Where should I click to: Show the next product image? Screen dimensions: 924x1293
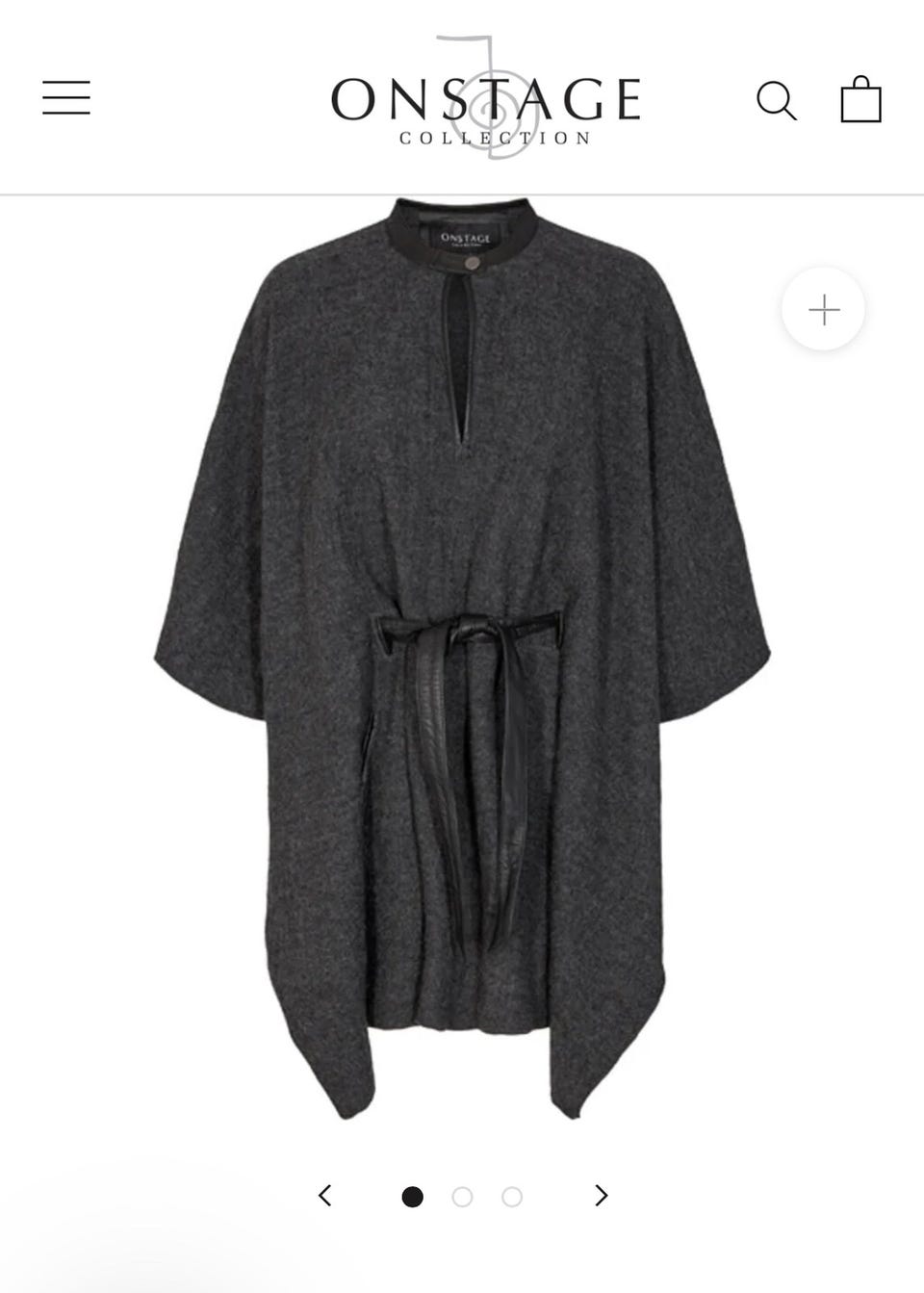point(602,1196)
